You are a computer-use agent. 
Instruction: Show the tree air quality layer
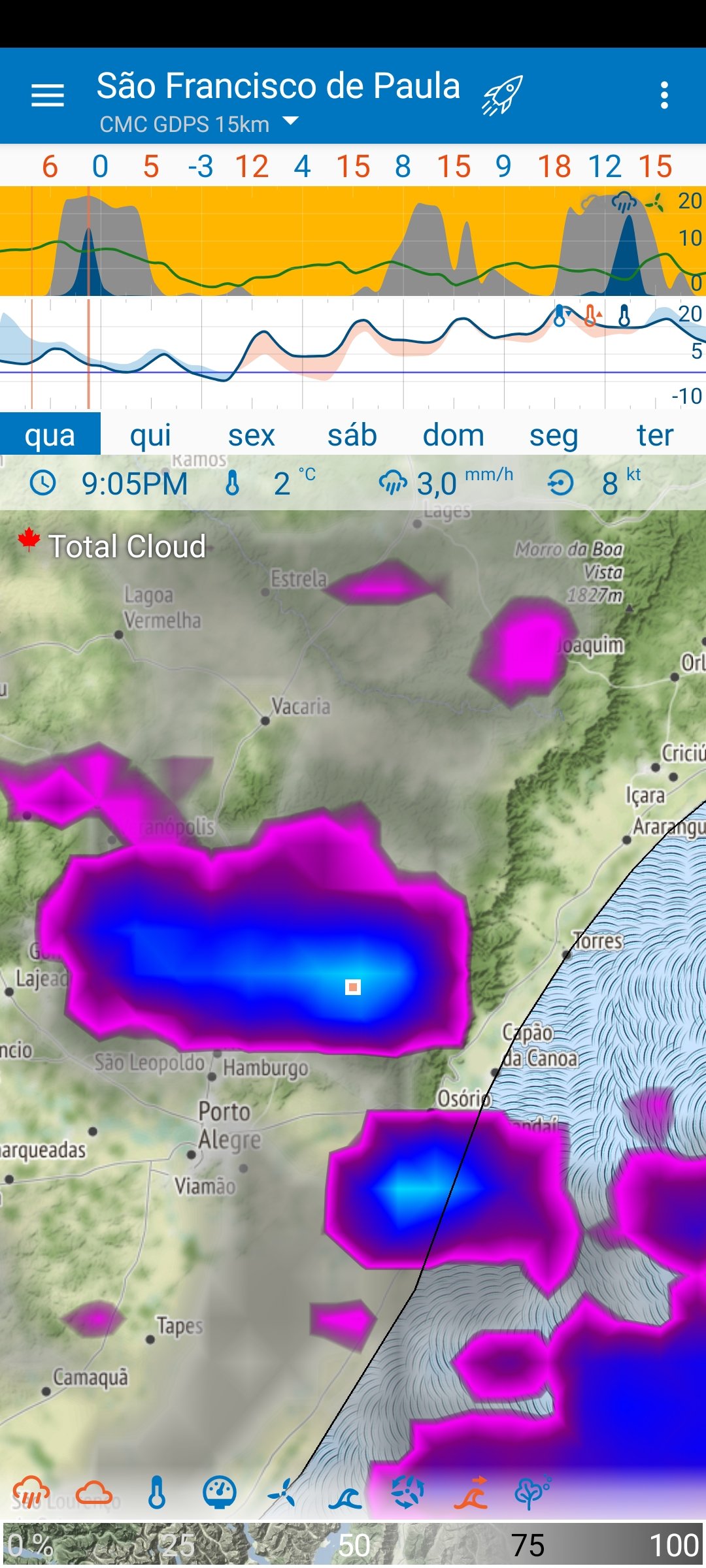533,1493
